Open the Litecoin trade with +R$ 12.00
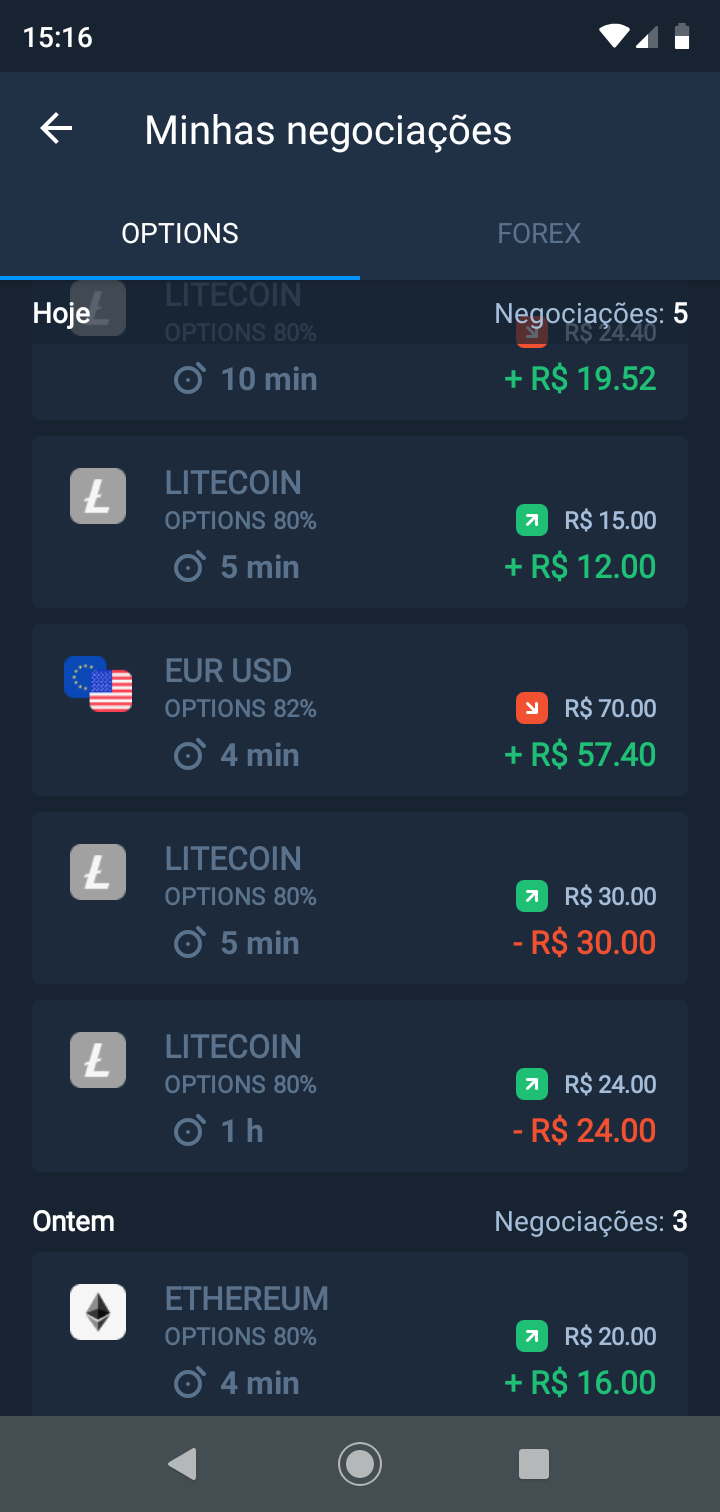 (x=360, y=522)
